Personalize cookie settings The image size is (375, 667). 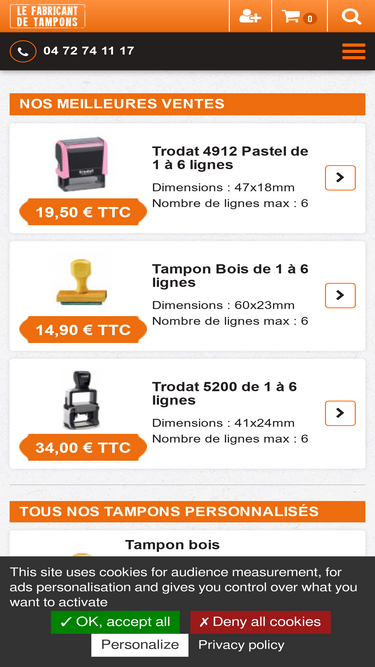(140, 645)
